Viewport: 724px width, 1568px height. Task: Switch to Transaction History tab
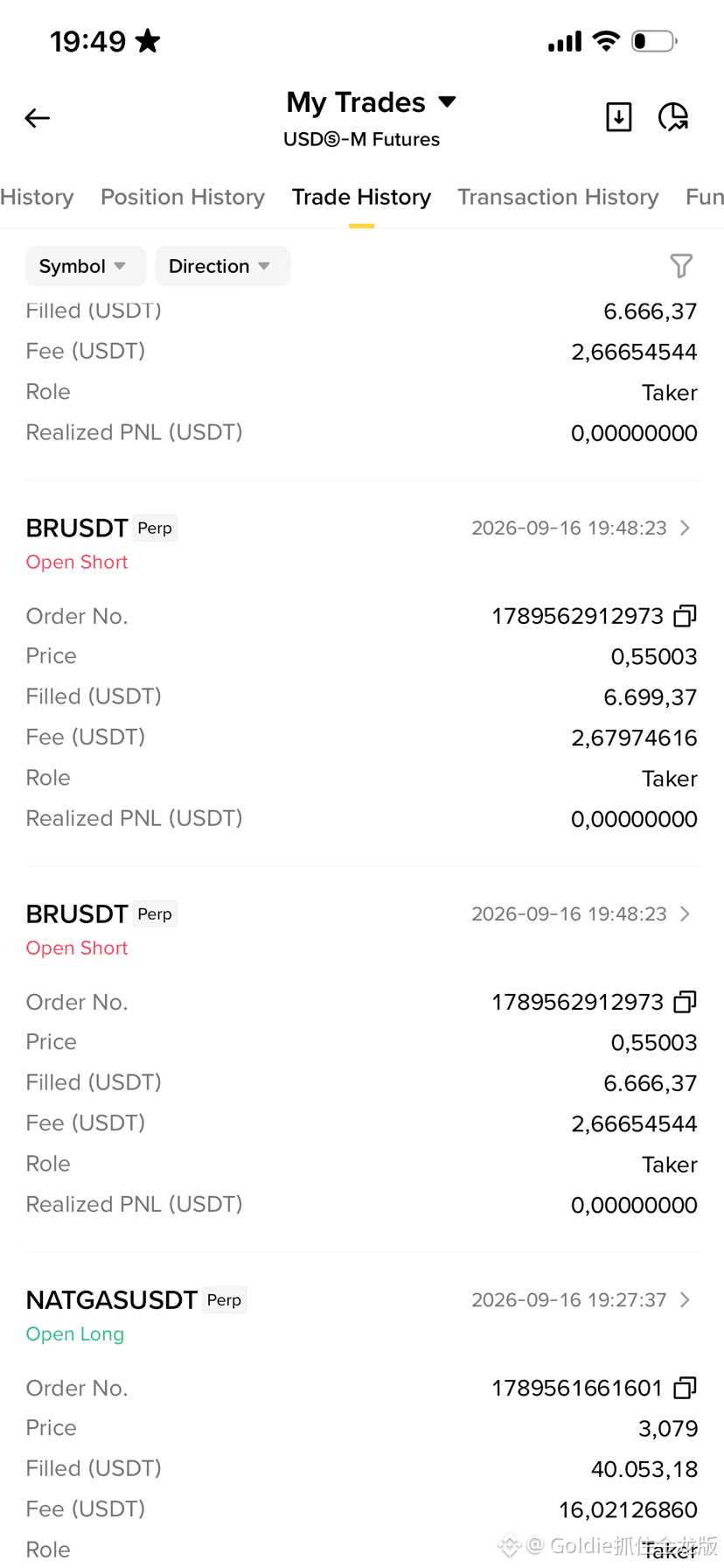558,197
